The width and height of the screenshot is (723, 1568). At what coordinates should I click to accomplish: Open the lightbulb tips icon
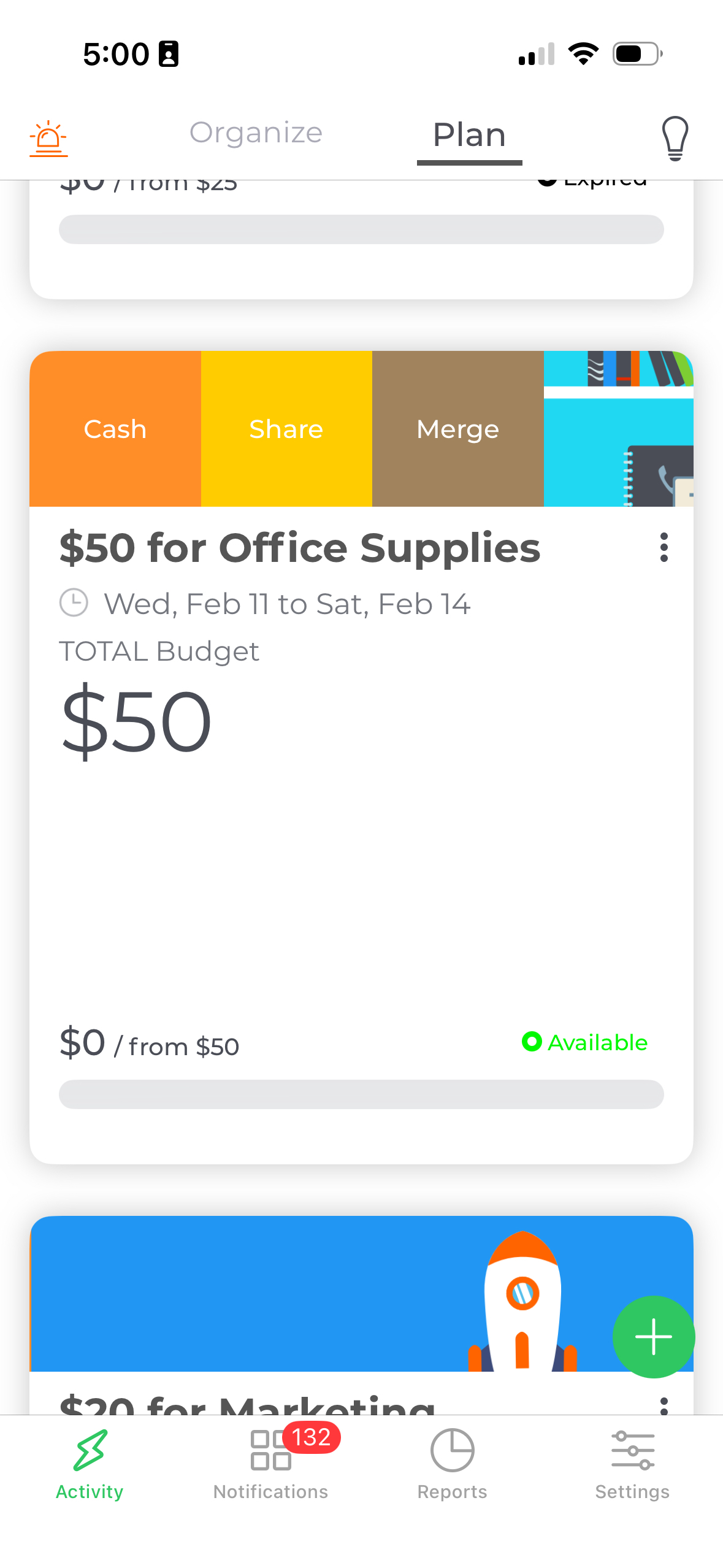pyautogui.click(x=675, y=138)
